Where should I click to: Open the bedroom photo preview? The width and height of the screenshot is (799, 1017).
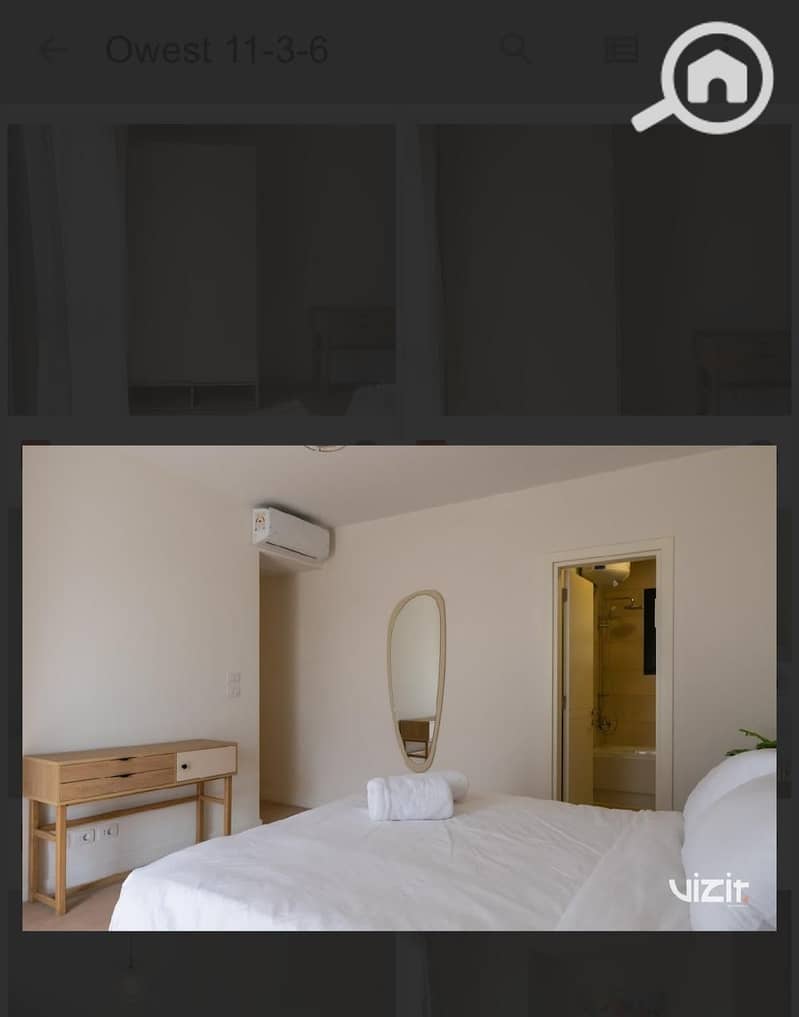[399, 688]
